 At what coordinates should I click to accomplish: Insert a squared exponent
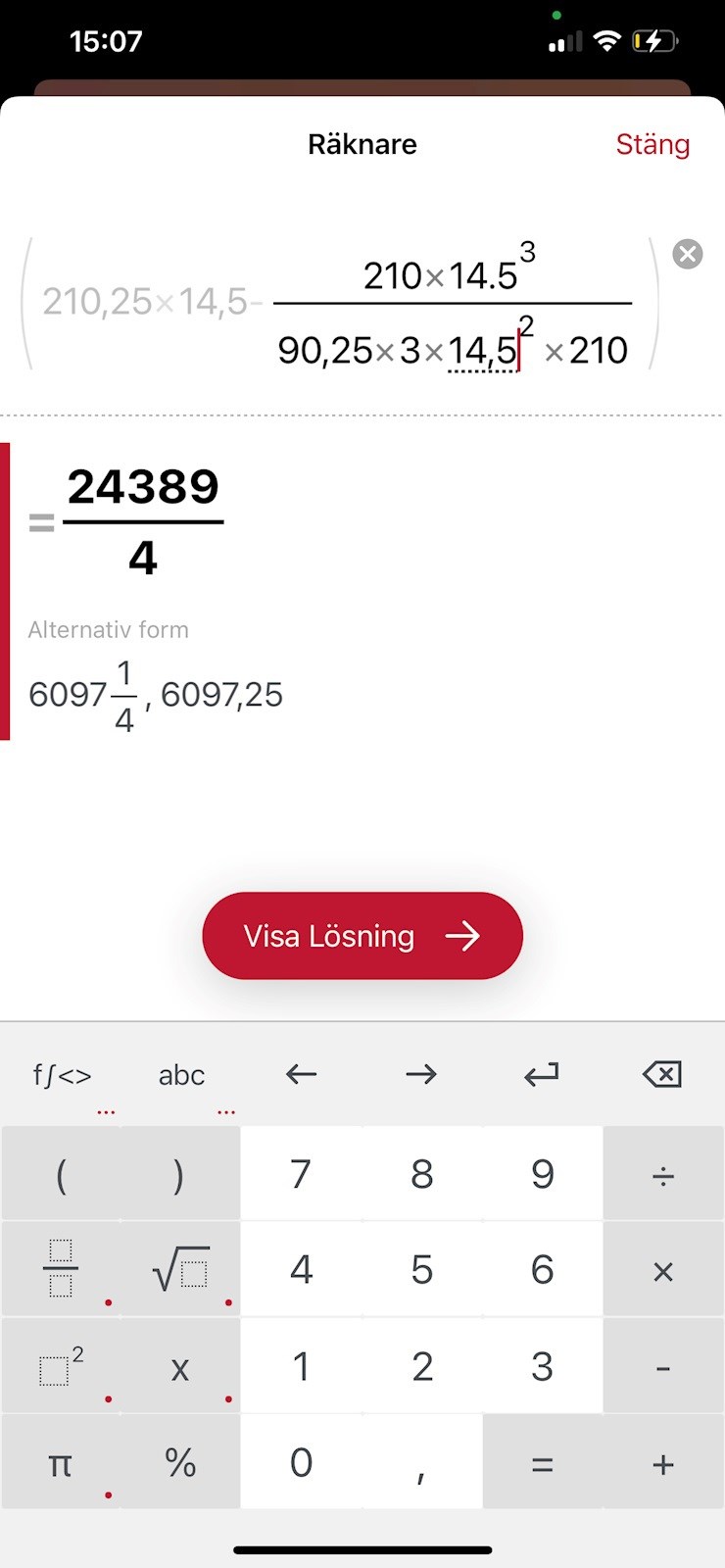[x=61, y=1367]
